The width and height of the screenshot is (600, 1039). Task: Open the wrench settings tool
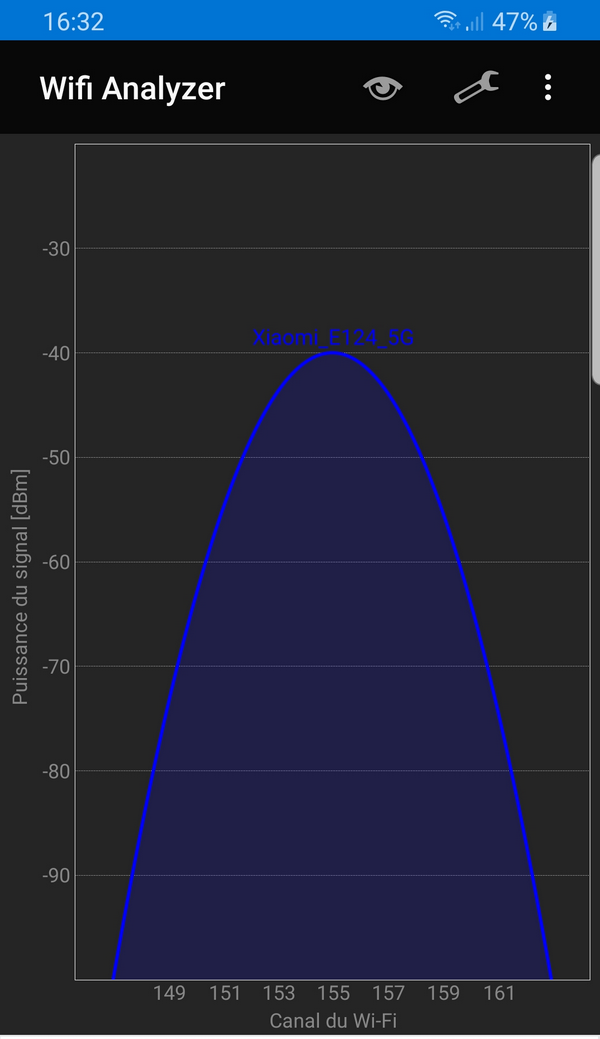point(476,87)
